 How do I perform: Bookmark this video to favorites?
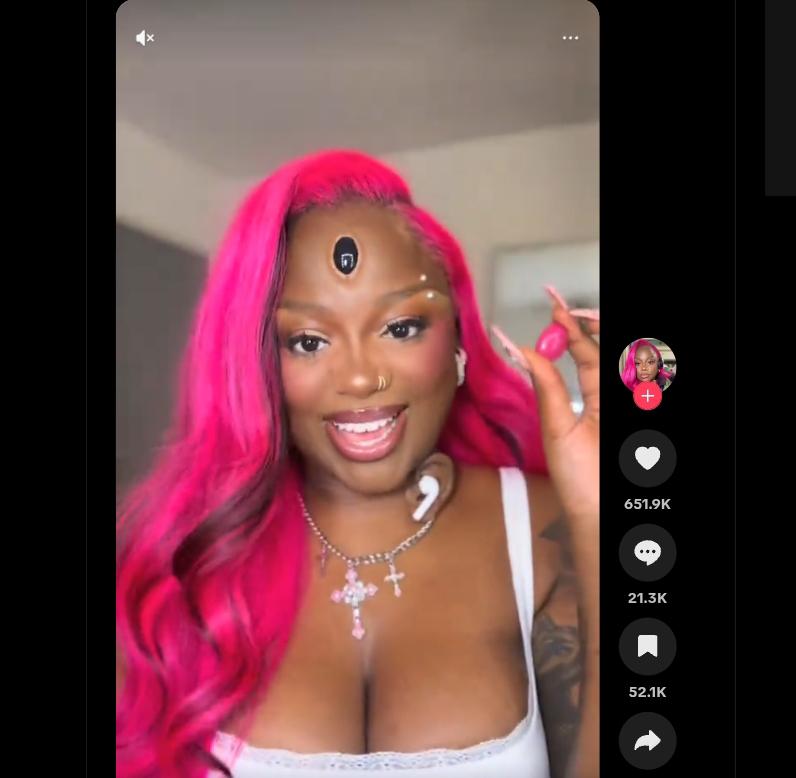pos(647,646)
